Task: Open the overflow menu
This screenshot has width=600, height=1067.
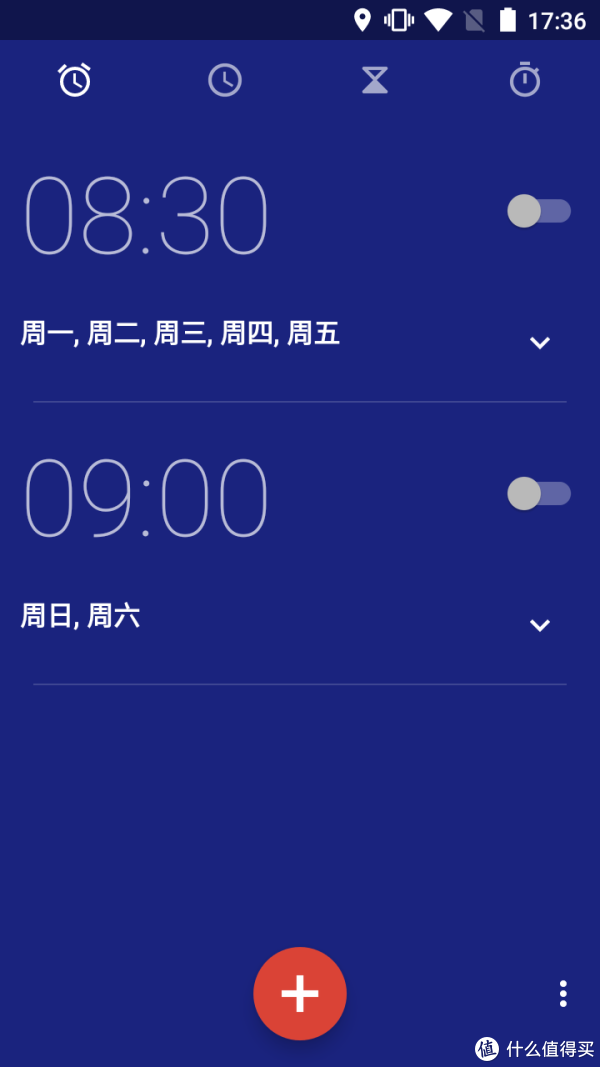Action: pos(563,994)
